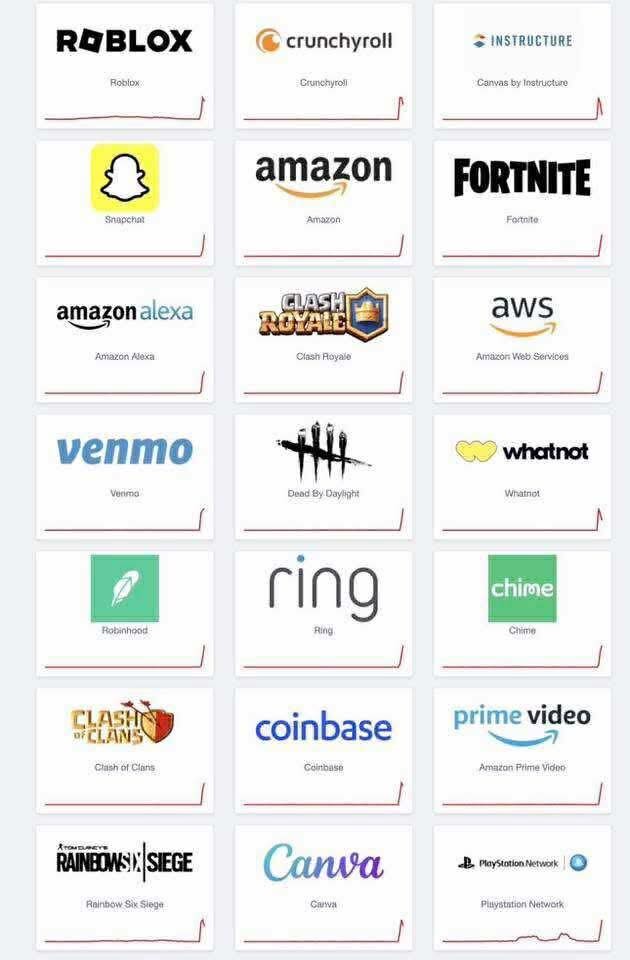View Amazon Alexa status
The image size is (630, 960).
pos(124,338)
